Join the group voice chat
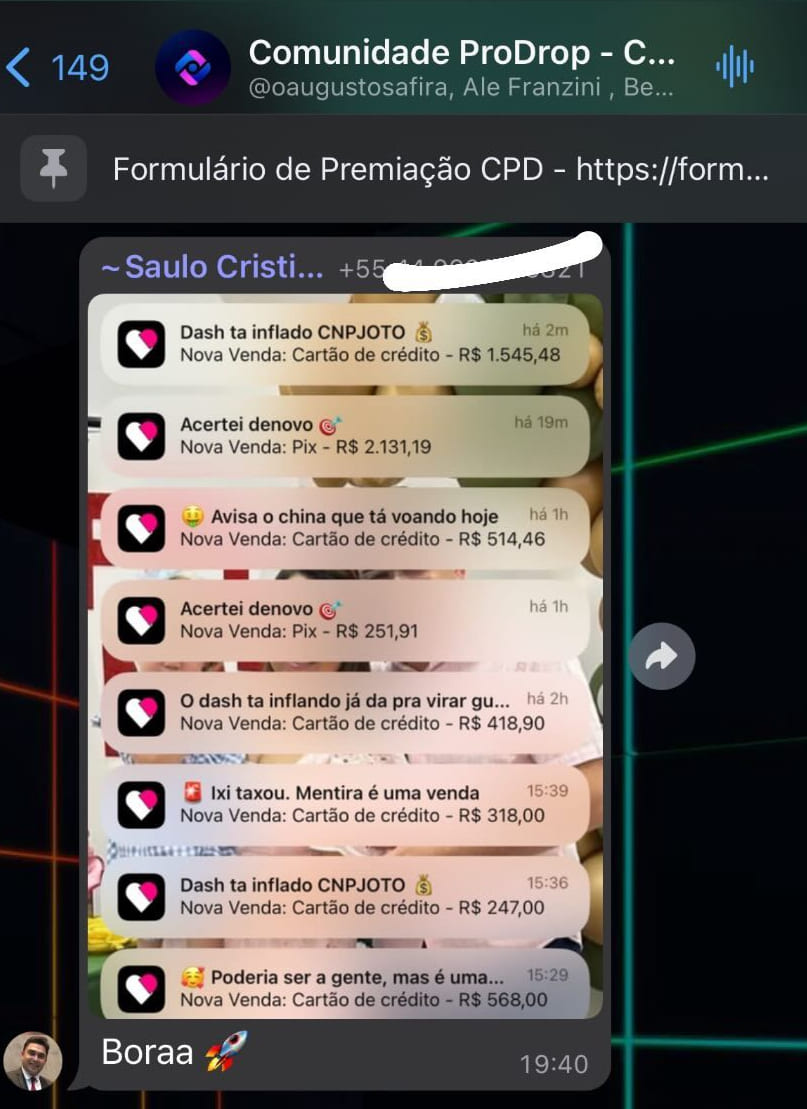The width and height of the screenshot is (807, 1109). tap(735, 67)
